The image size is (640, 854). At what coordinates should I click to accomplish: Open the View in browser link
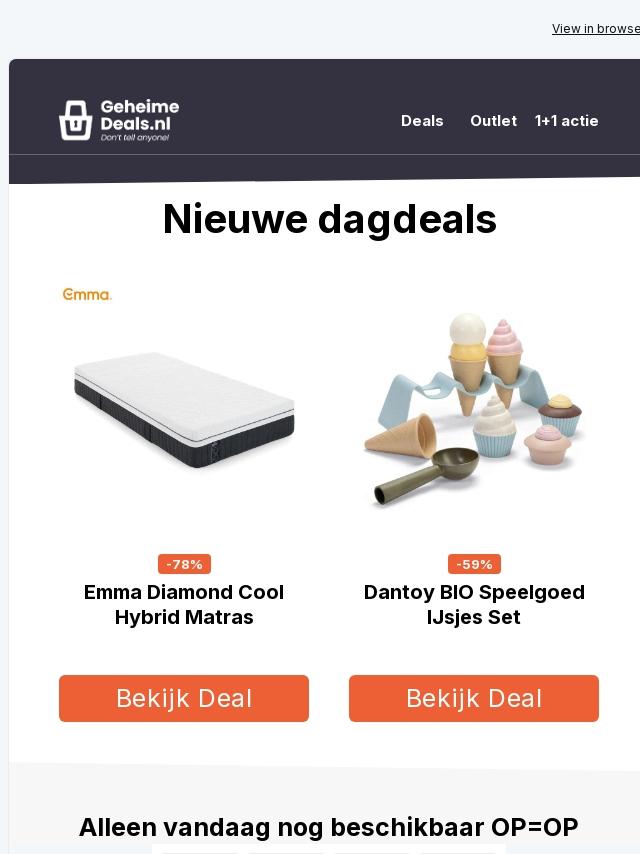pyautogui.click(x=596, y=29)
